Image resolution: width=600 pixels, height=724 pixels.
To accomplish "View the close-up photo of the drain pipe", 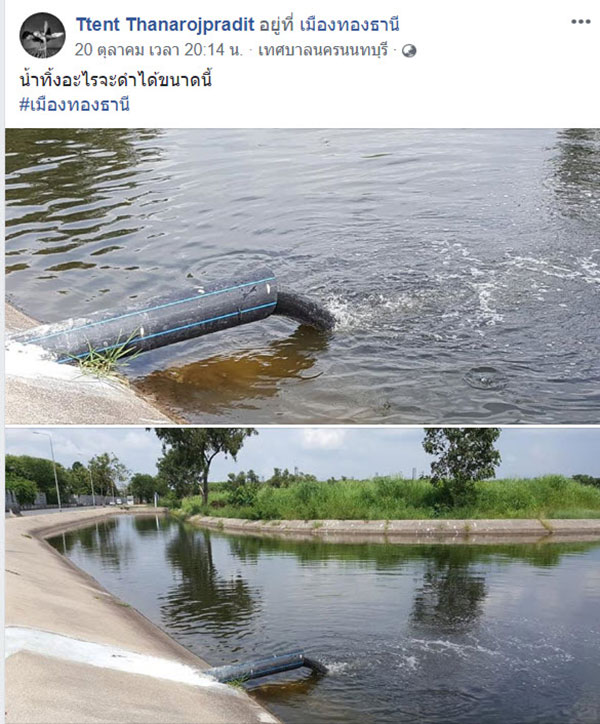I will coord(300,276).
